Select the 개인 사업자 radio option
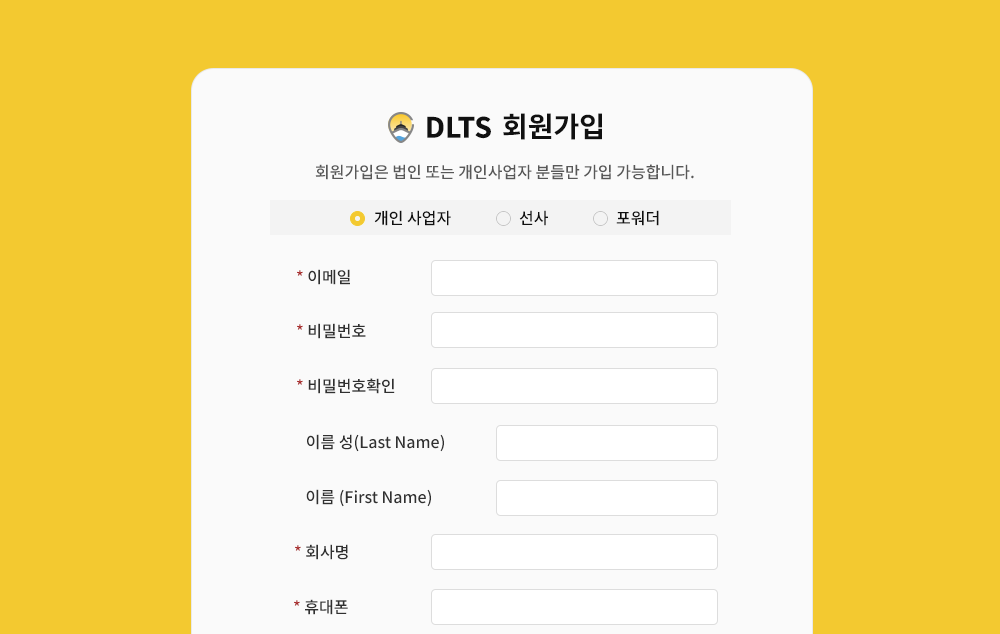Image resolution: width=1000 pixels, height=634 pixels. tap(357, 218)
